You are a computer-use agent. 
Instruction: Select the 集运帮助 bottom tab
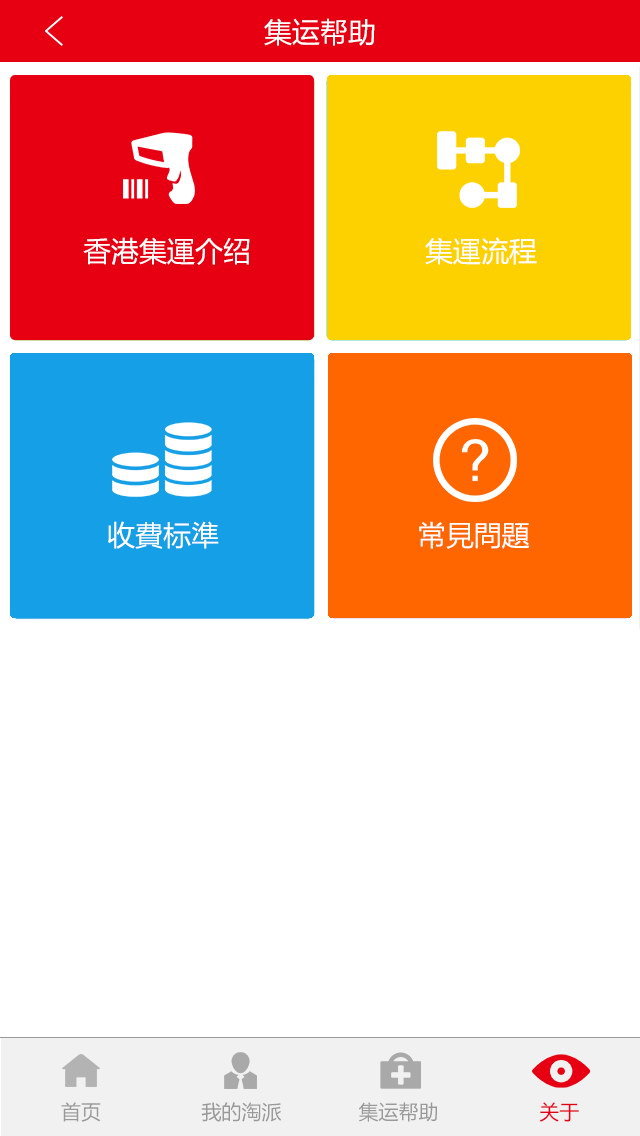pyautogui.click(x=399, y=1086)
